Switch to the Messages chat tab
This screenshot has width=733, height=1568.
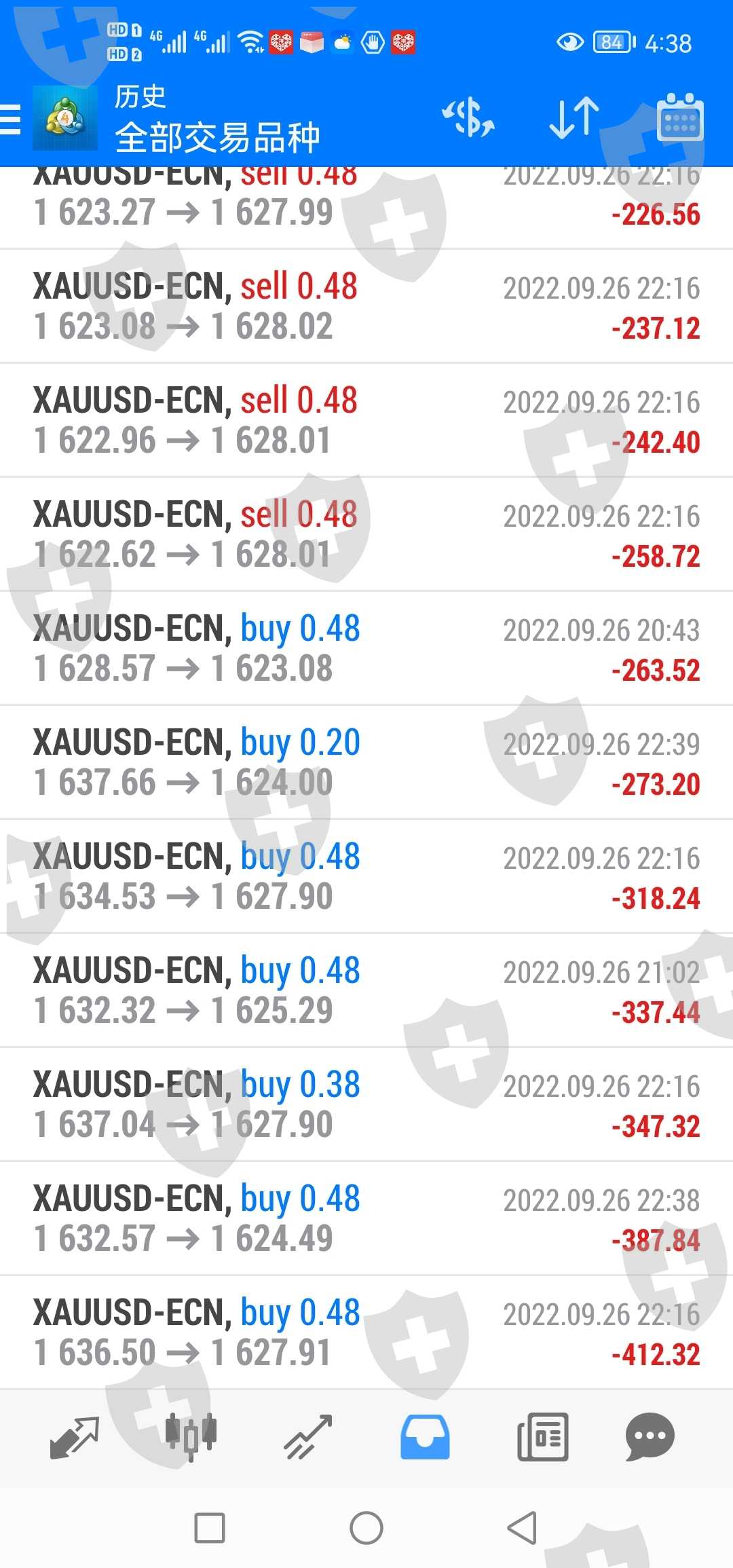(650, 1436)
